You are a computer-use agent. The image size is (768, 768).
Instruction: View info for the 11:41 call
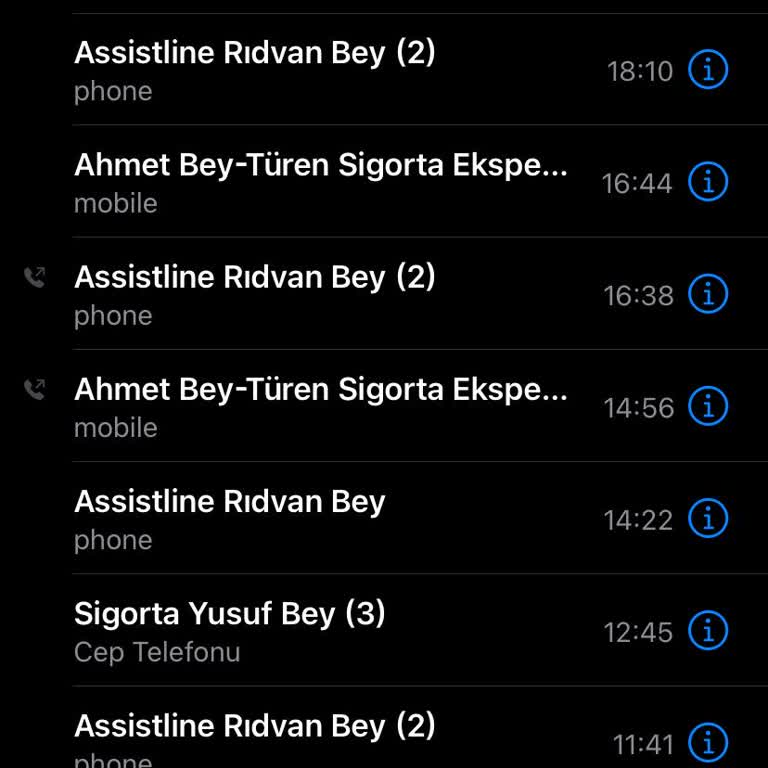pyautogui.click(x=708, y=742)
